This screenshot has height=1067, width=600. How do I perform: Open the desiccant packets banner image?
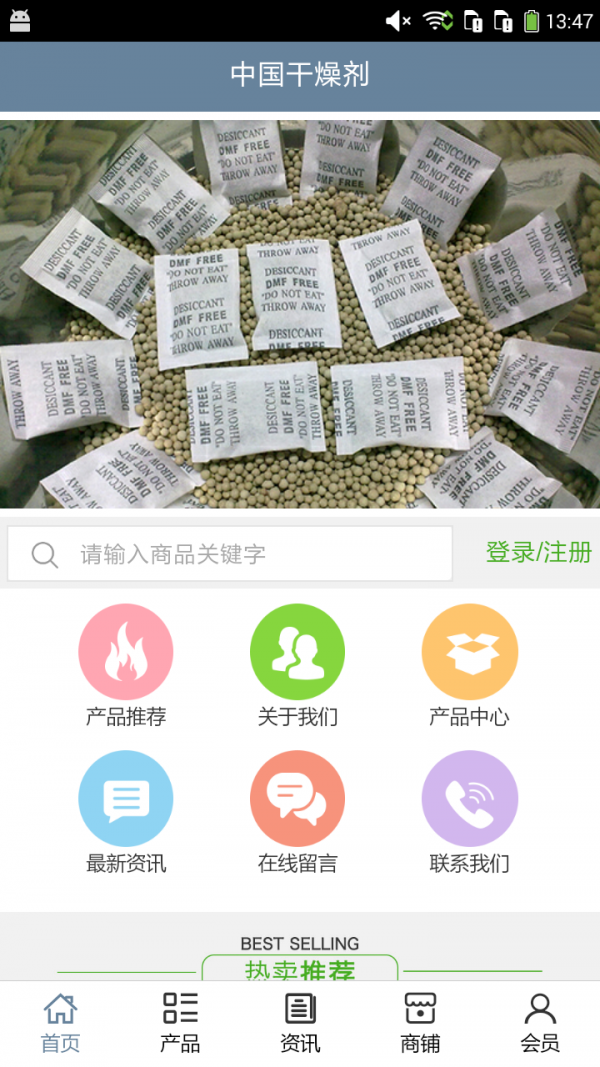[300, 314]
